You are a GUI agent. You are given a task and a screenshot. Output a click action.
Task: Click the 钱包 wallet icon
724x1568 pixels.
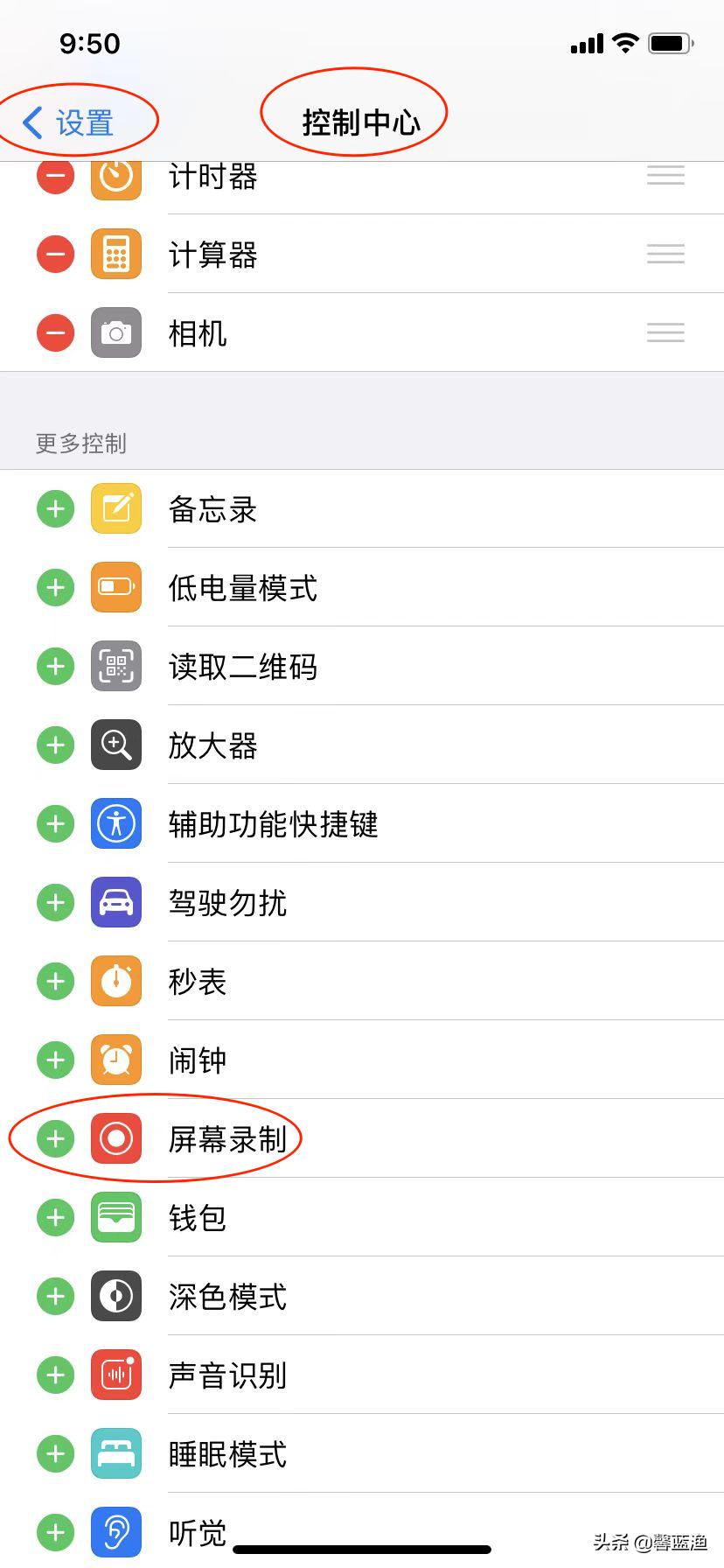(x=115, y=1217)
